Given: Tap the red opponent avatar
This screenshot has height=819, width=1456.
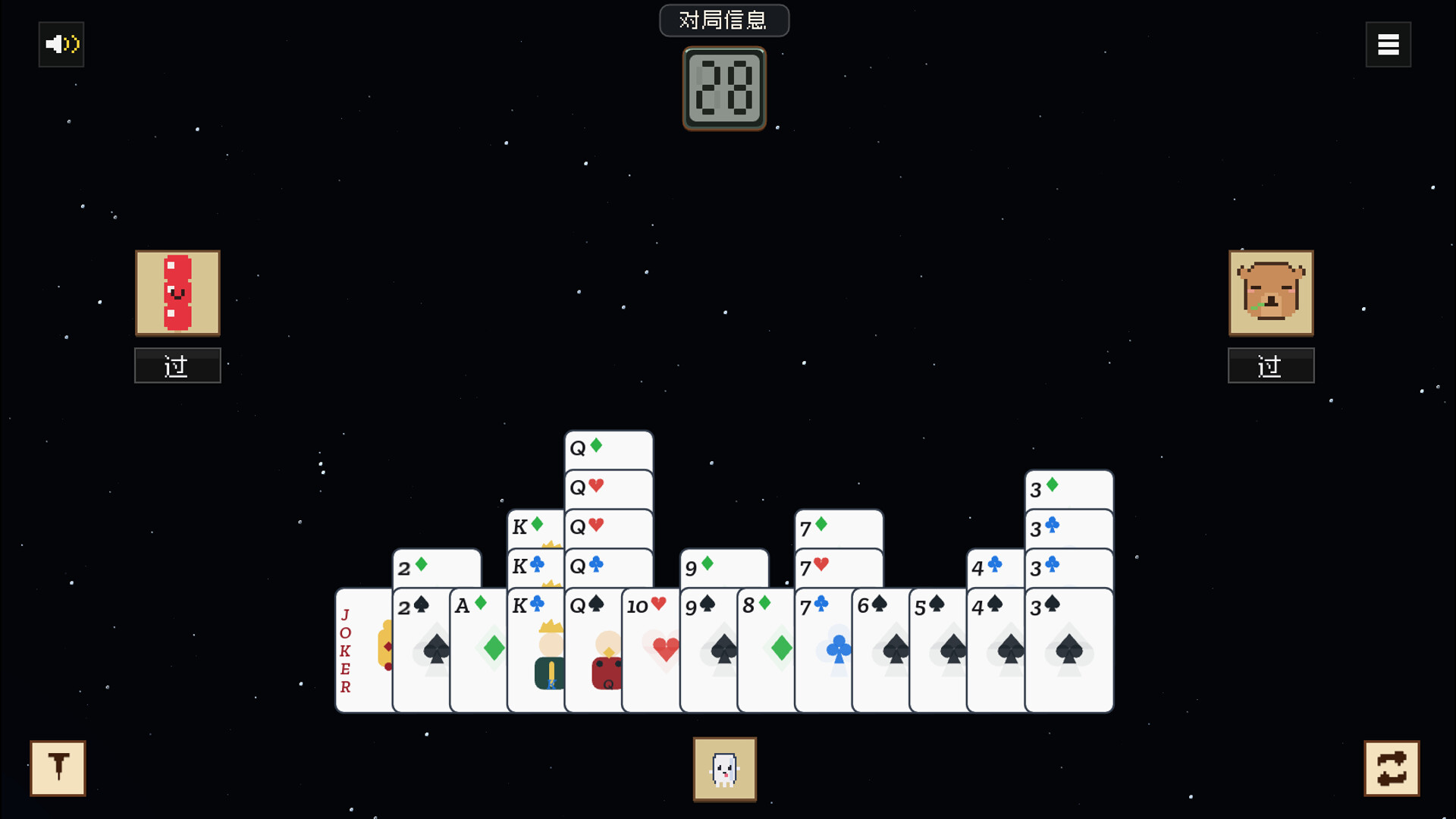Looking at the screenshot, I should 177,293.
